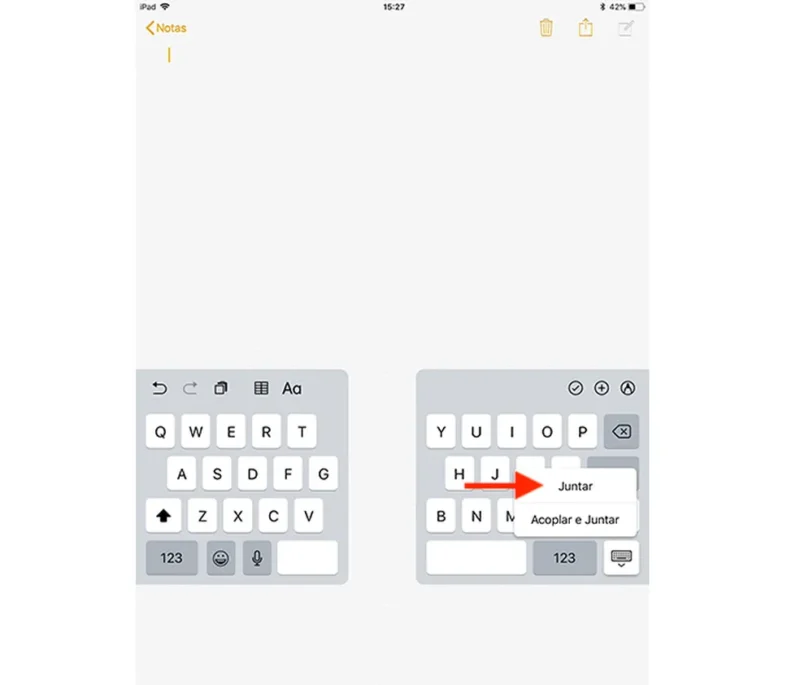Open the emoji keyboard
The width and height of the screenshot is (800, 685).
click(x=221, y=558)
